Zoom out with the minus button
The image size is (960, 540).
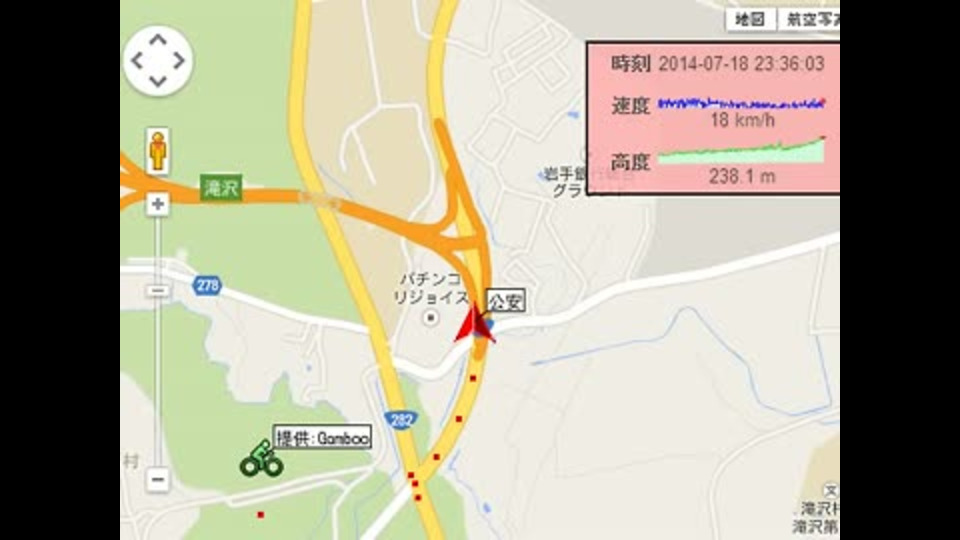(157, 480)
